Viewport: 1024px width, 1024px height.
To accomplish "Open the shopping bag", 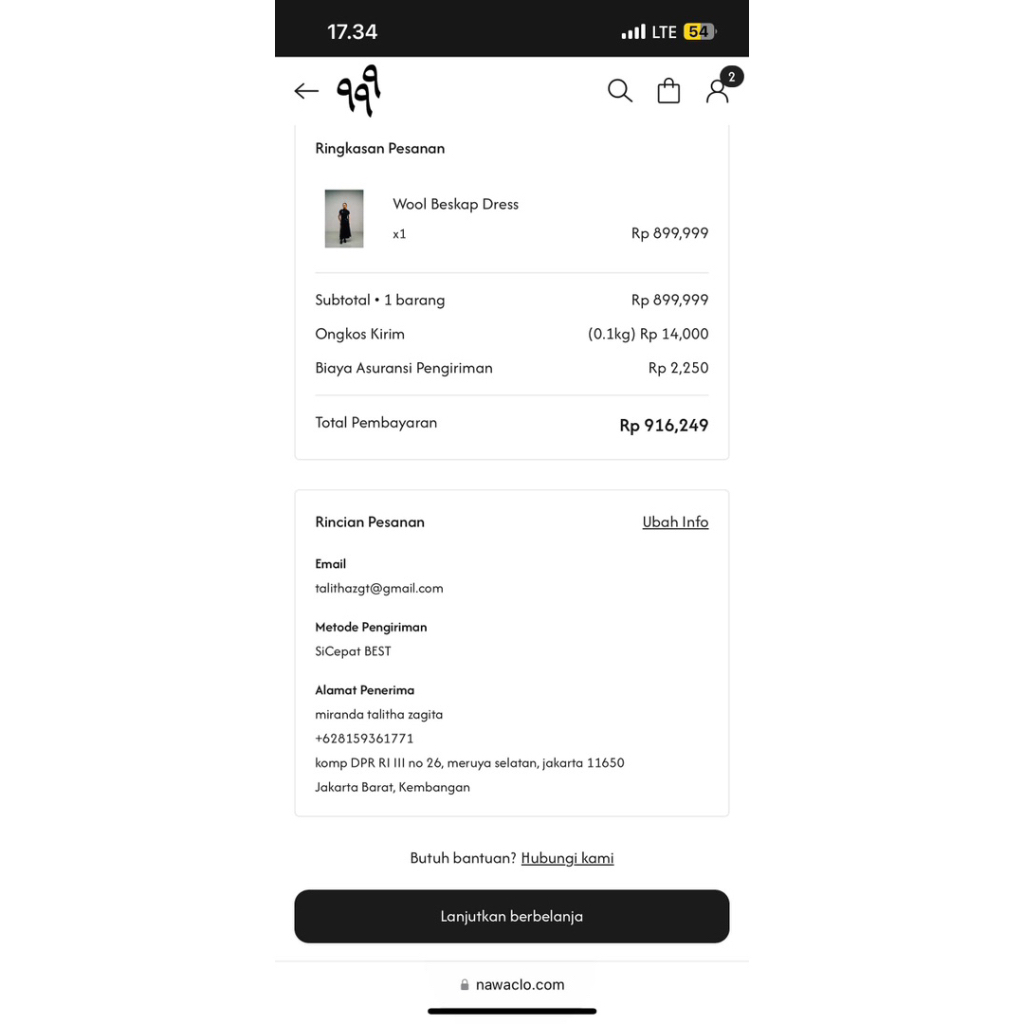I will (668, 91).
